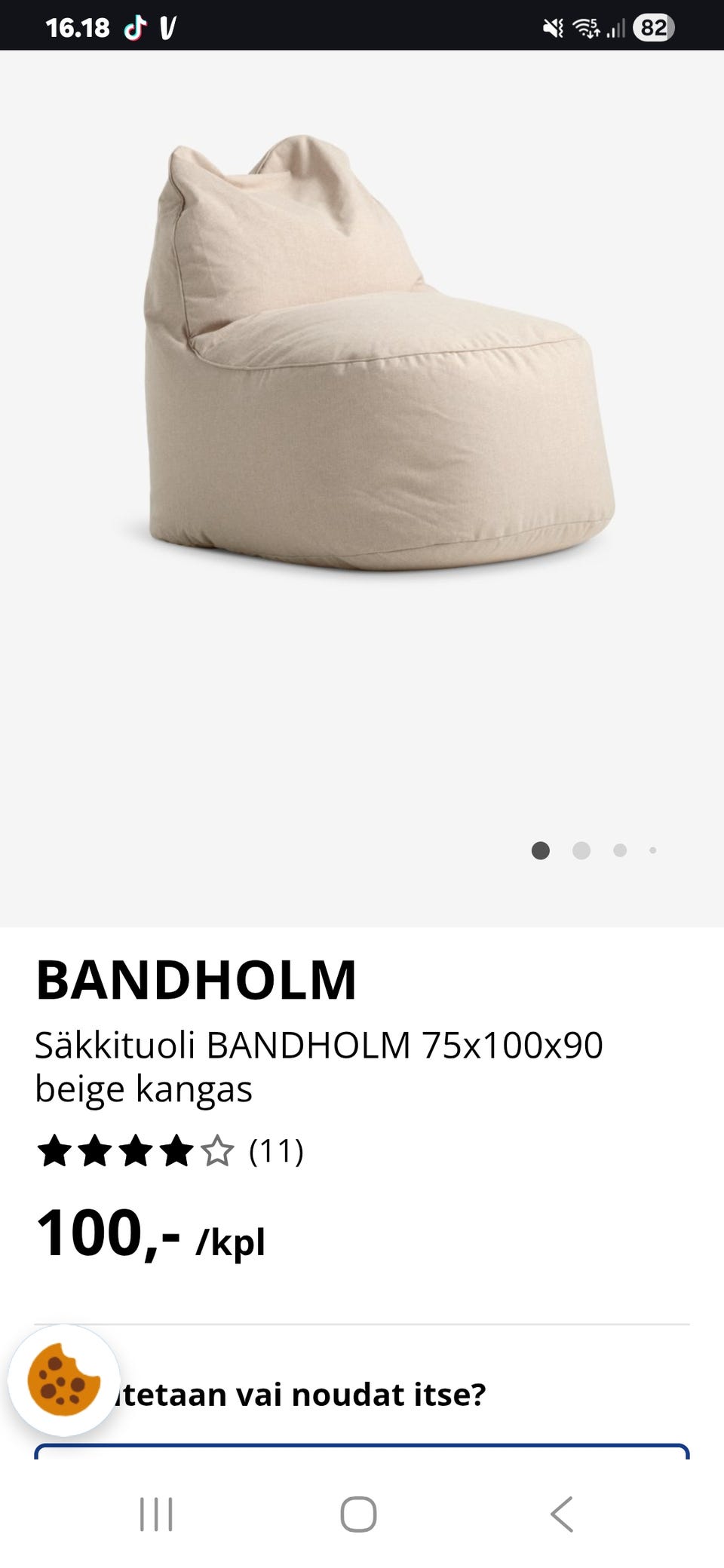Open recent apps overview

[x=156, y=1514]
